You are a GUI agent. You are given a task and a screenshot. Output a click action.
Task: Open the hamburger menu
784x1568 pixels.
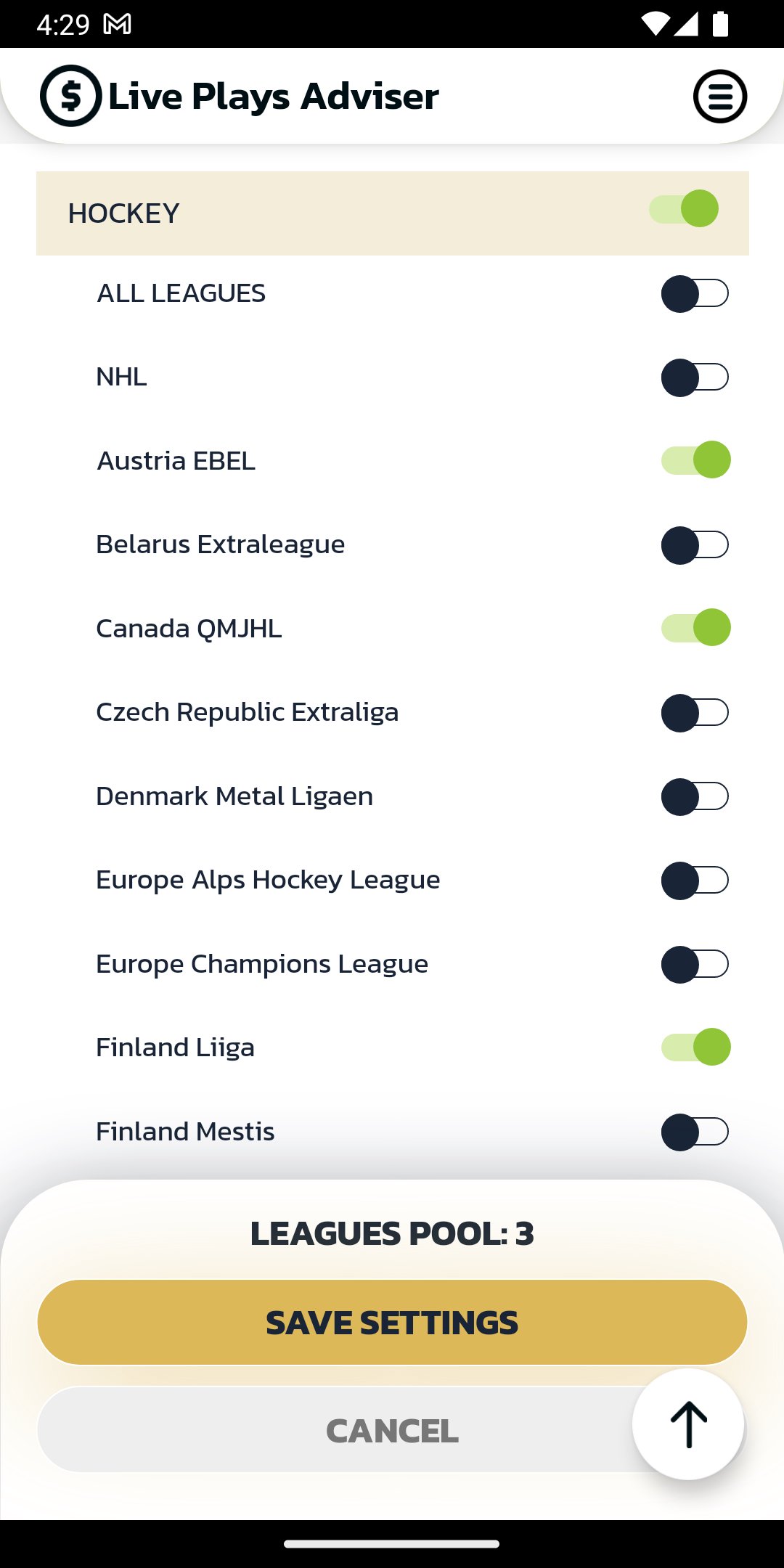(x=719, y=96)
